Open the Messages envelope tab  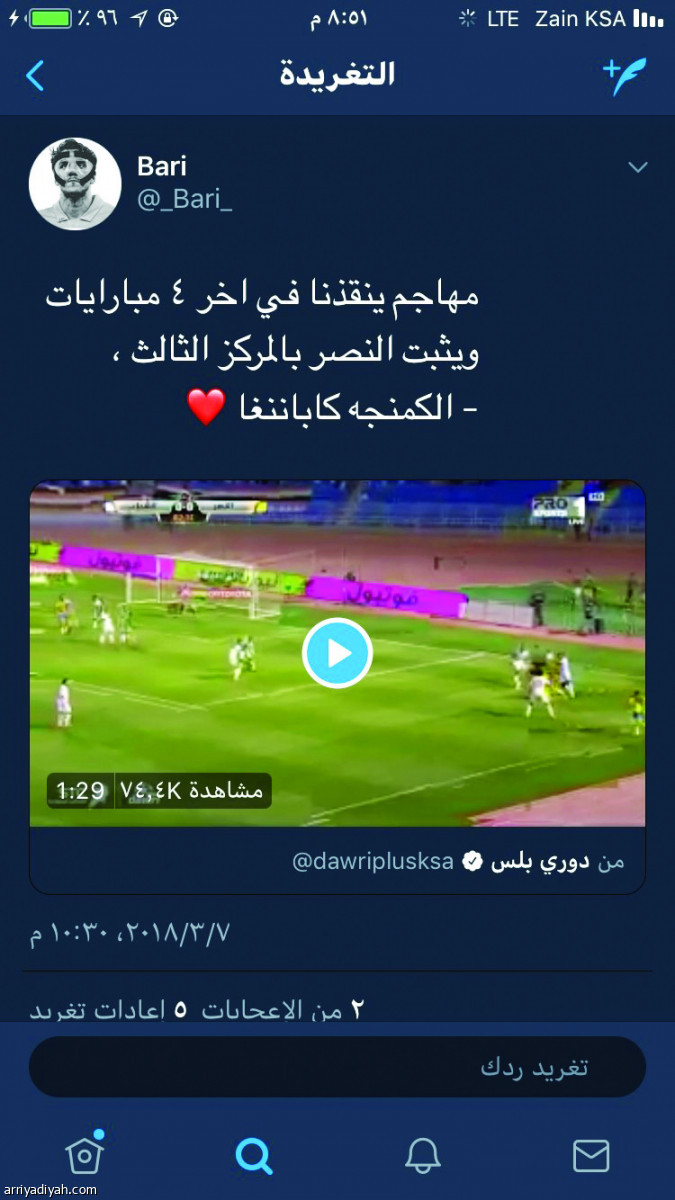(x=591, y=1156)
